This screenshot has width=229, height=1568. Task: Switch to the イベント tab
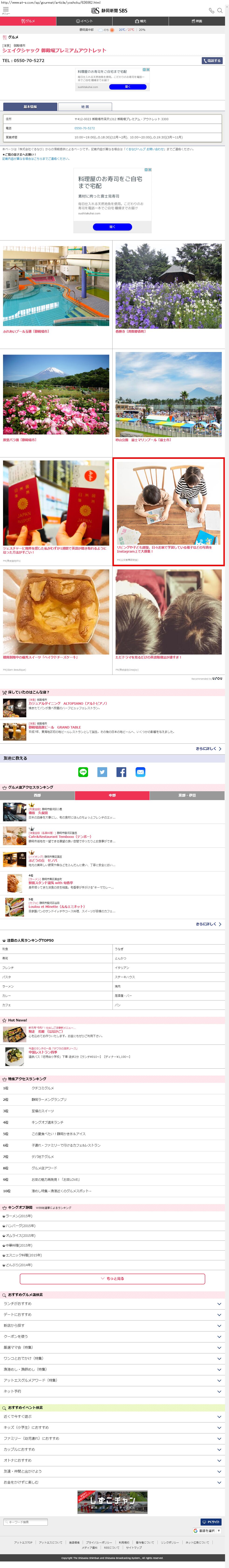point(84,21)
